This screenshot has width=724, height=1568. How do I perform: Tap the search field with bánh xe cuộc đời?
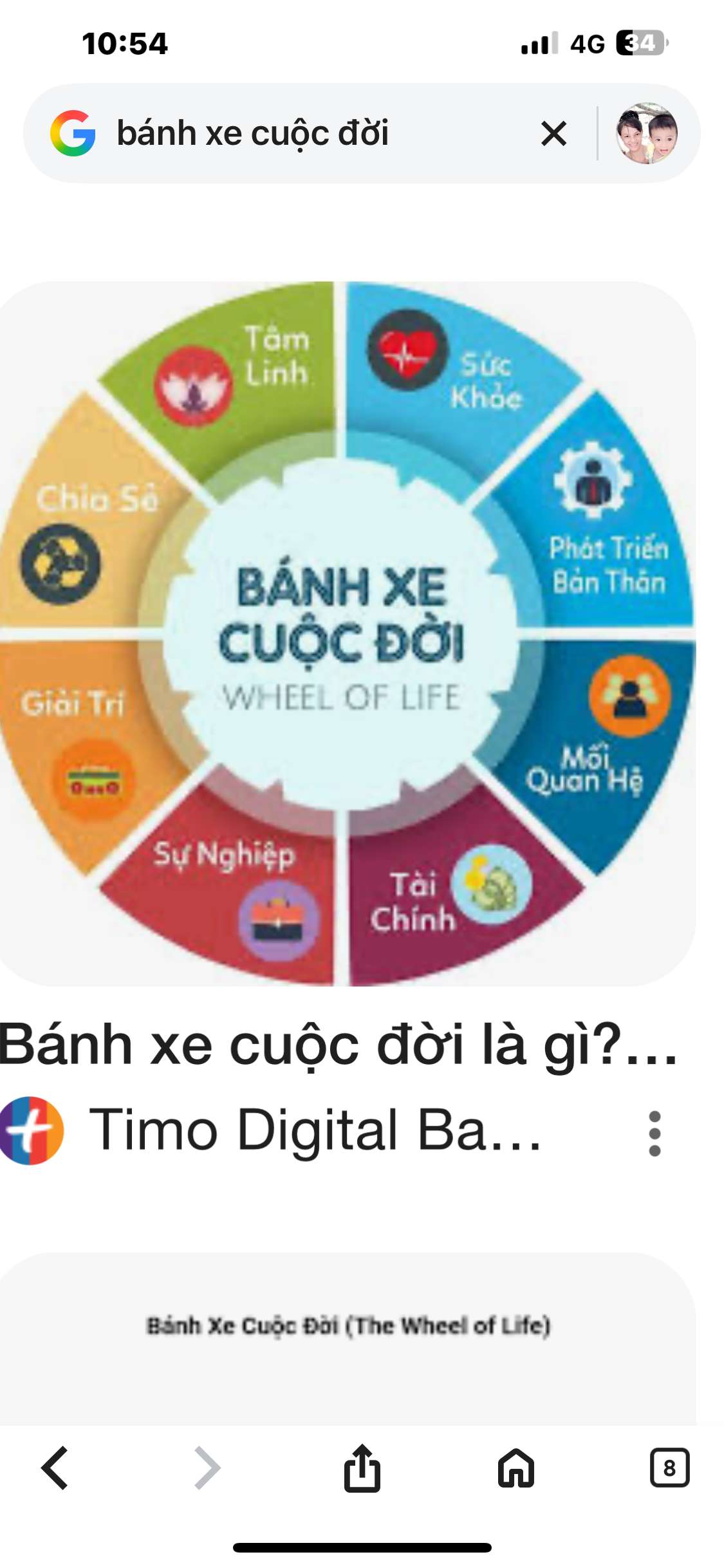pos(309,133)
